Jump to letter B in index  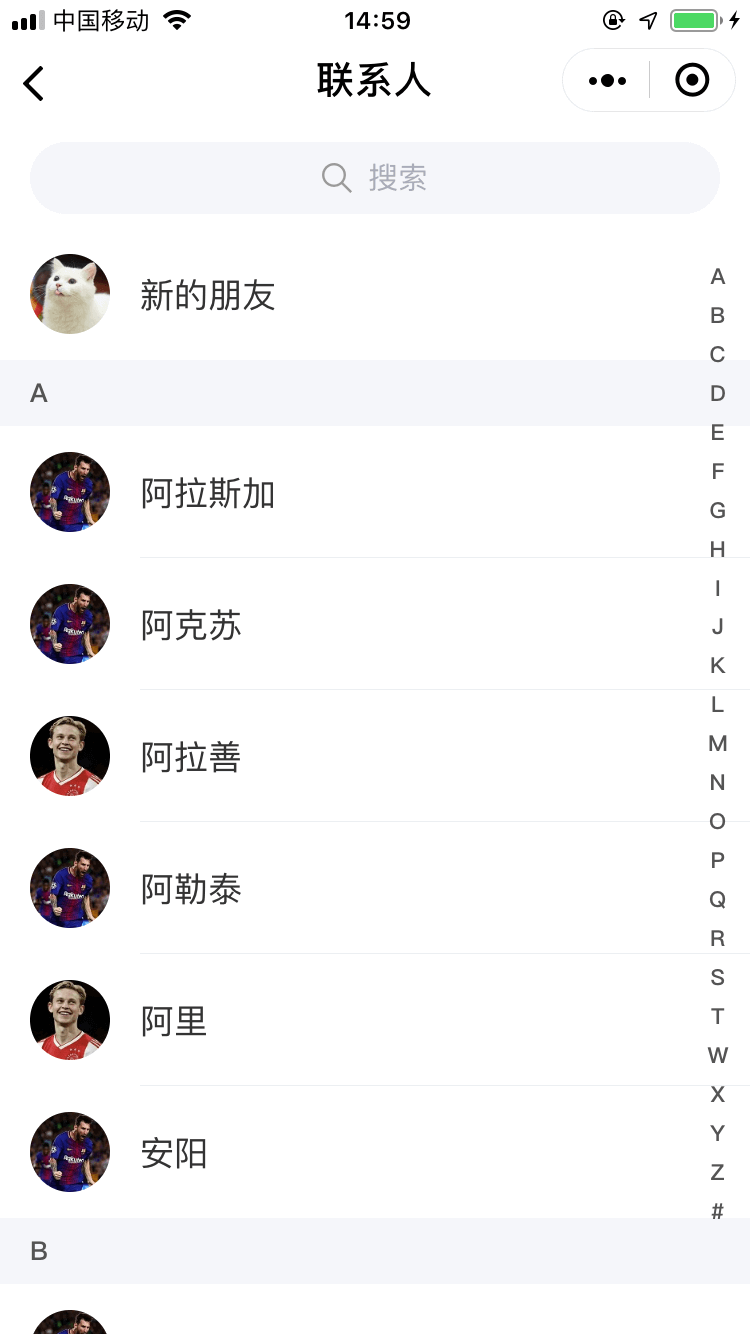point(717,316)
